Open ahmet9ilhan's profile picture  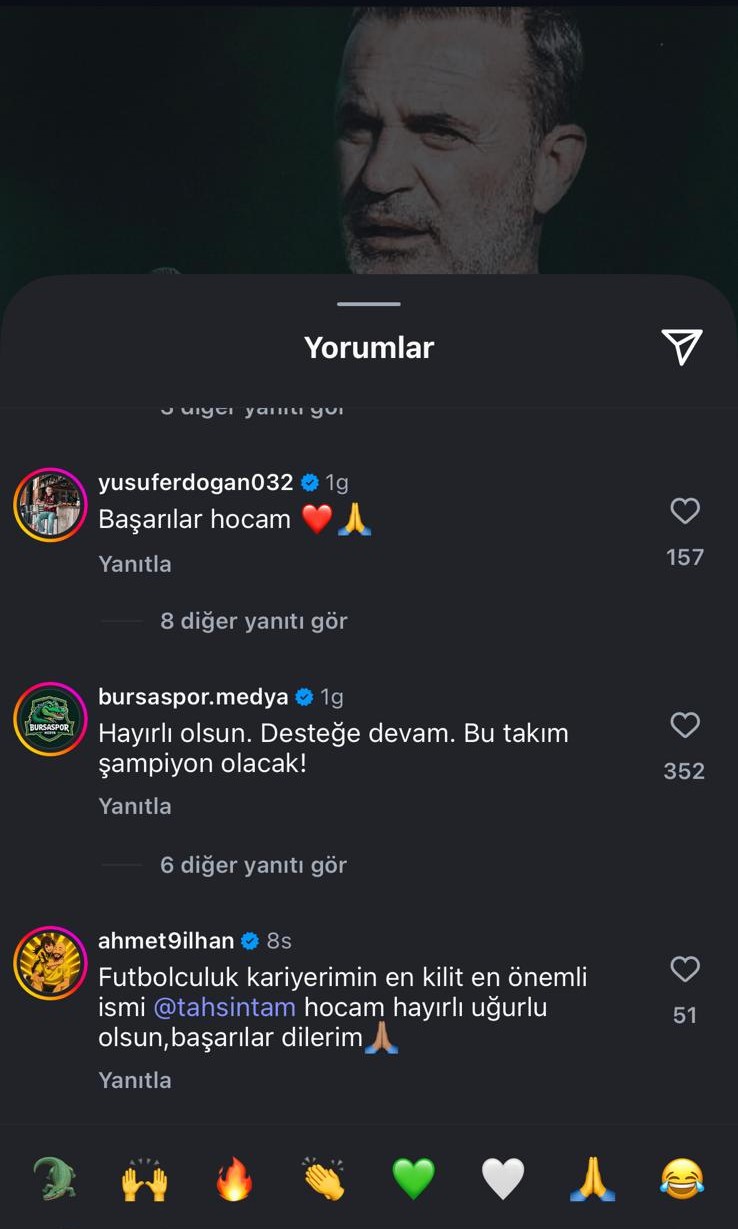50,963
